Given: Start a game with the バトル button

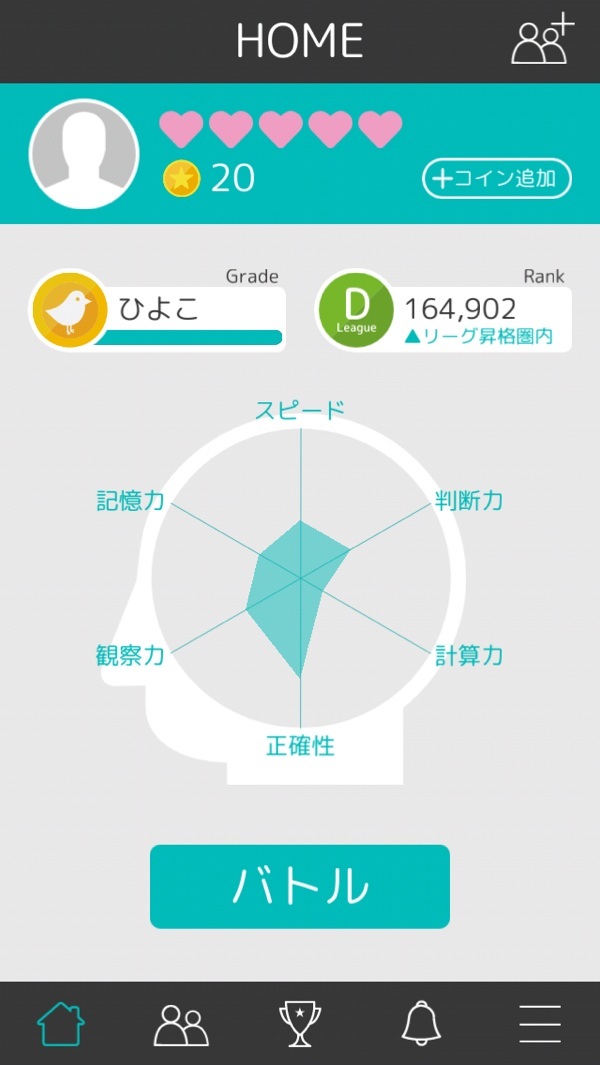Looking at the screenshot, I should 300,886.
